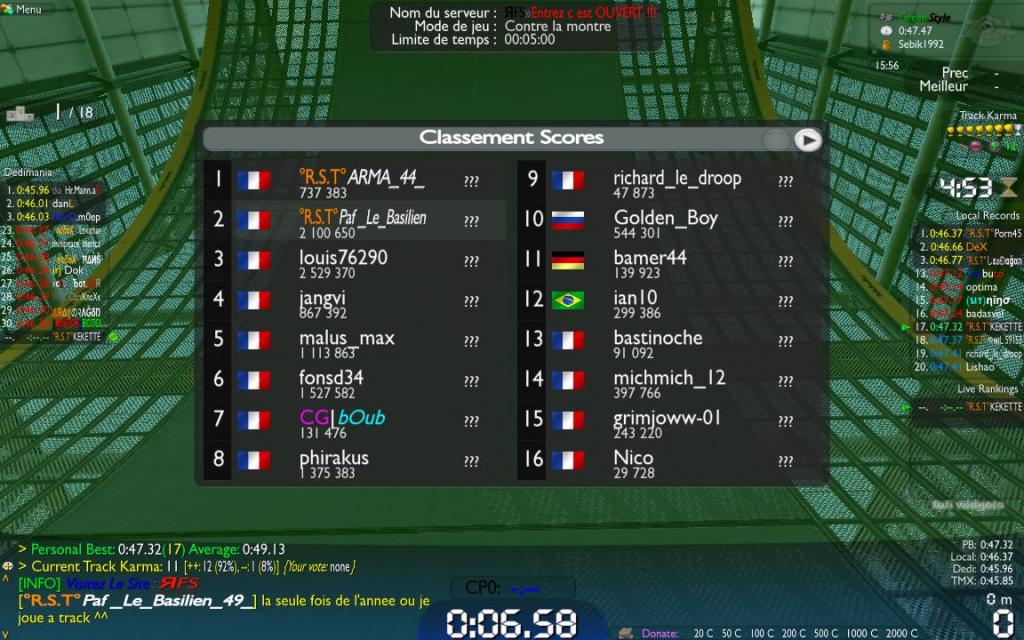Open the Local Records widget
Screen dimensions: 1024x640
click(987, 215)
